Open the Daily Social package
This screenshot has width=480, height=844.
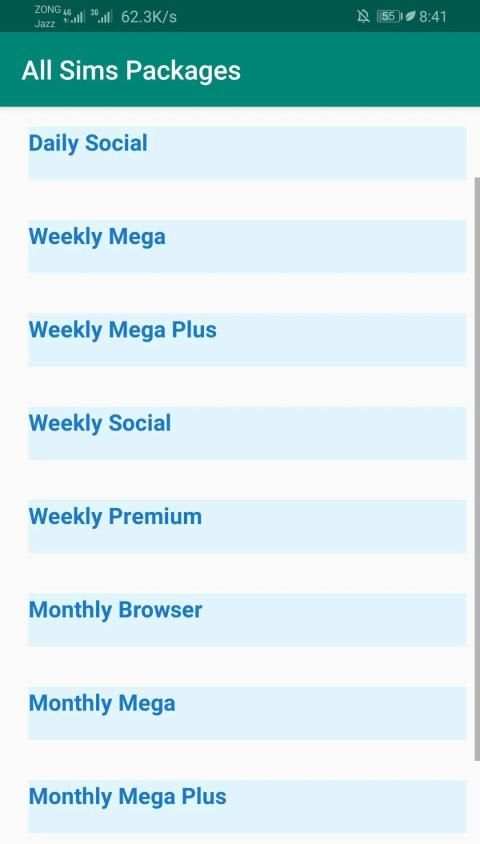[x=247, y=152]
